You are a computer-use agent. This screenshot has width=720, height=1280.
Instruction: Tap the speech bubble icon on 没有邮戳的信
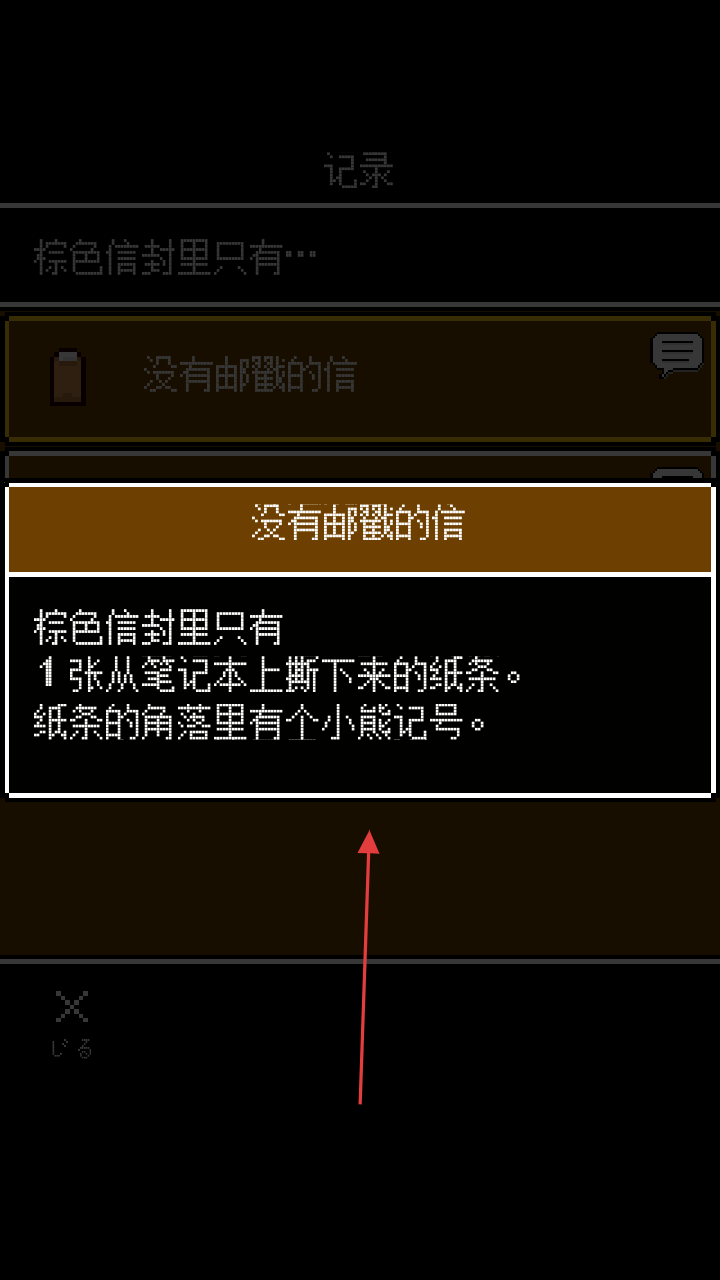click(x=677, y=354)
